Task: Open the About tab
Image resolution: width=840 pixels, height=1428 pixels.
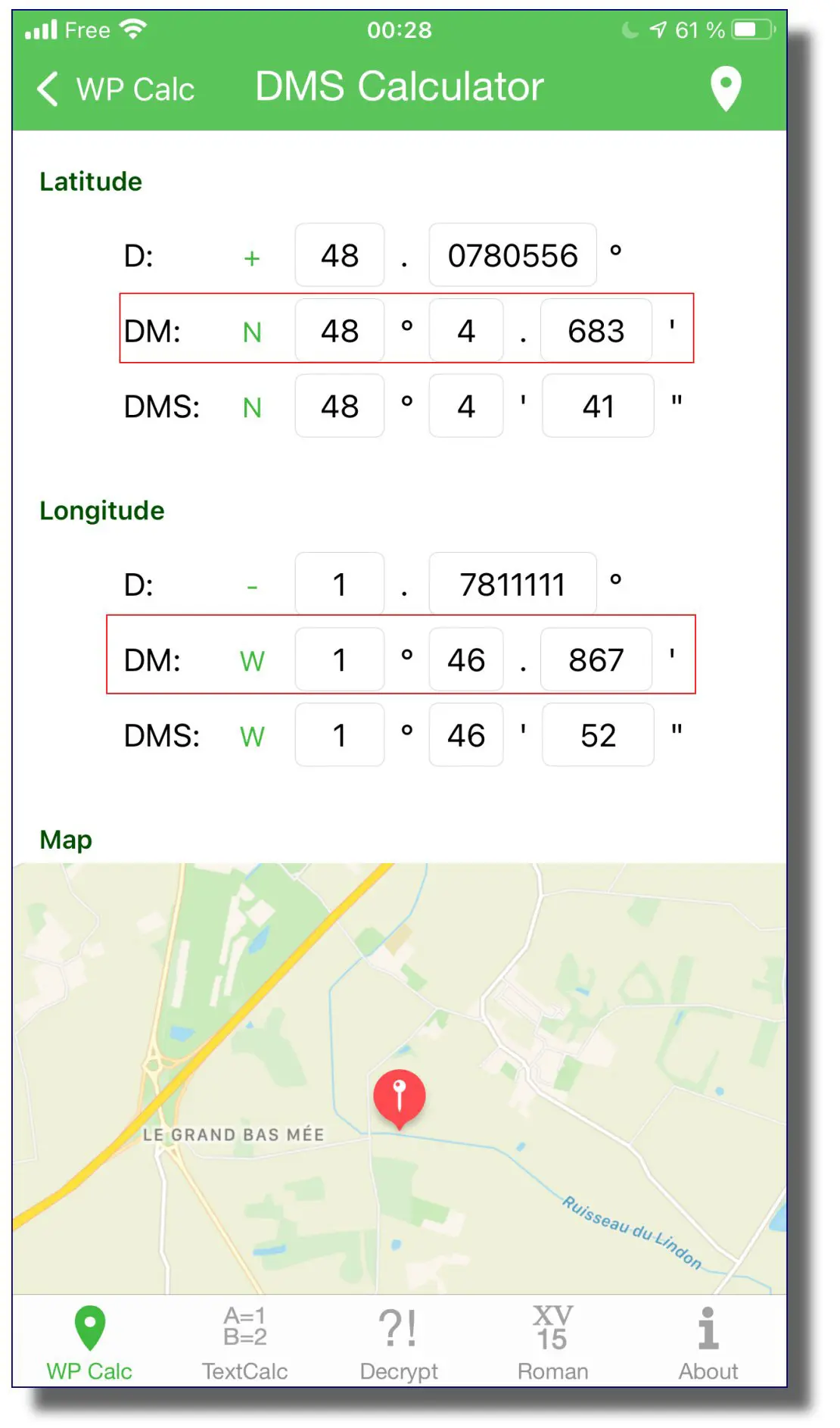Action: tap(708, 1343)
